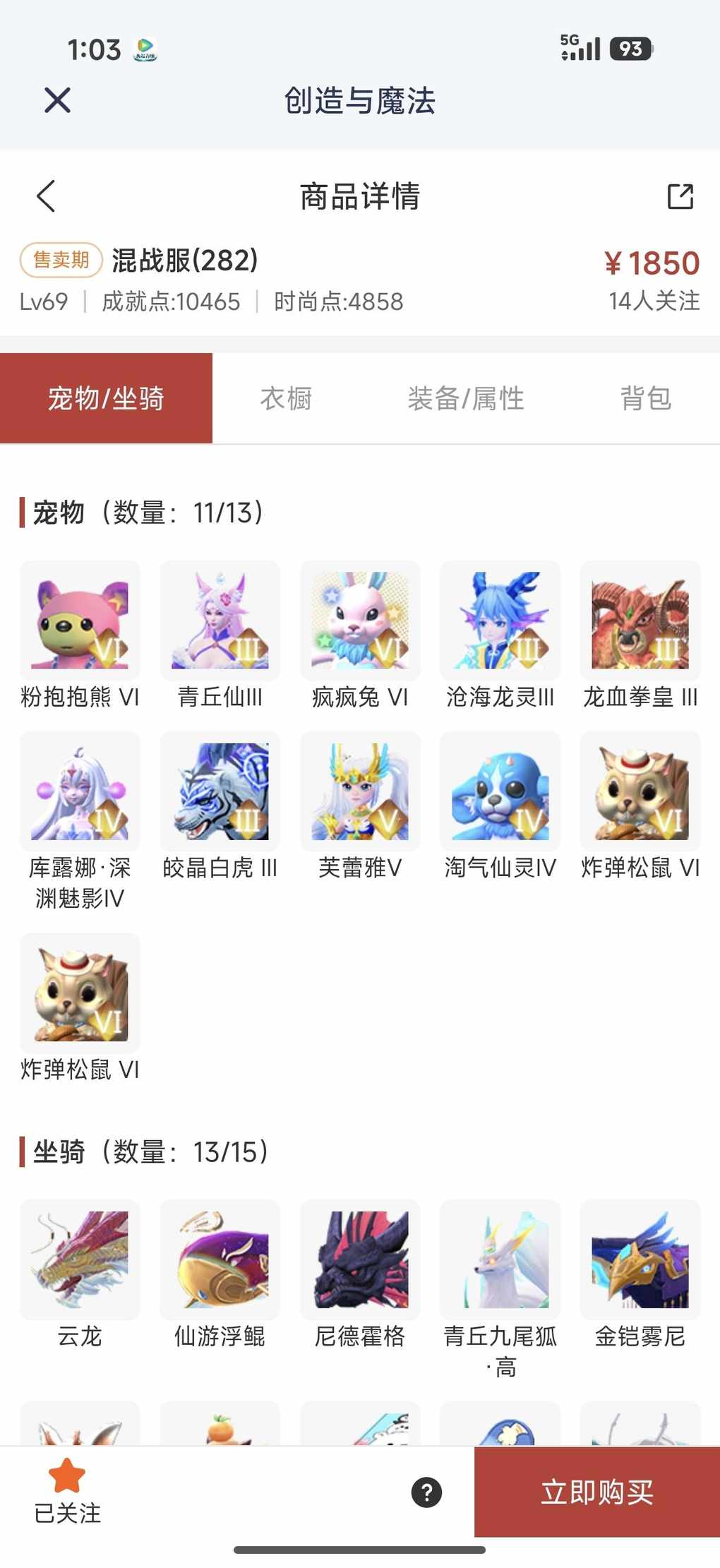Open help with the question mark icon
This screenshot has height=1568, width=720.
(426, 1492)
